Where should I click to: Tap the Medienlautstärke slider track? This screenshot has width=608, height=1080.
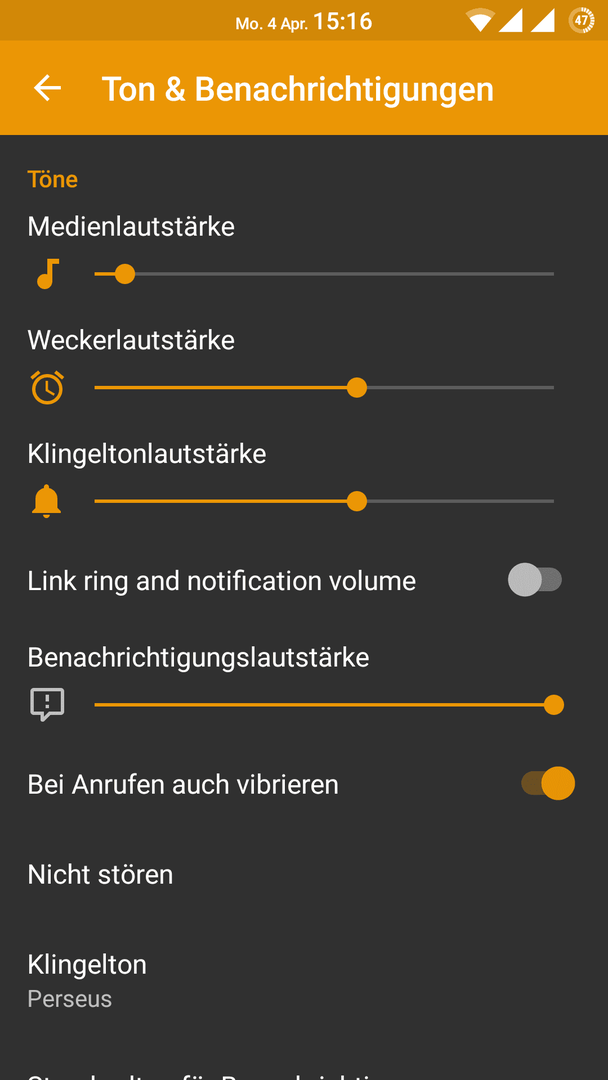coord(324,274)
